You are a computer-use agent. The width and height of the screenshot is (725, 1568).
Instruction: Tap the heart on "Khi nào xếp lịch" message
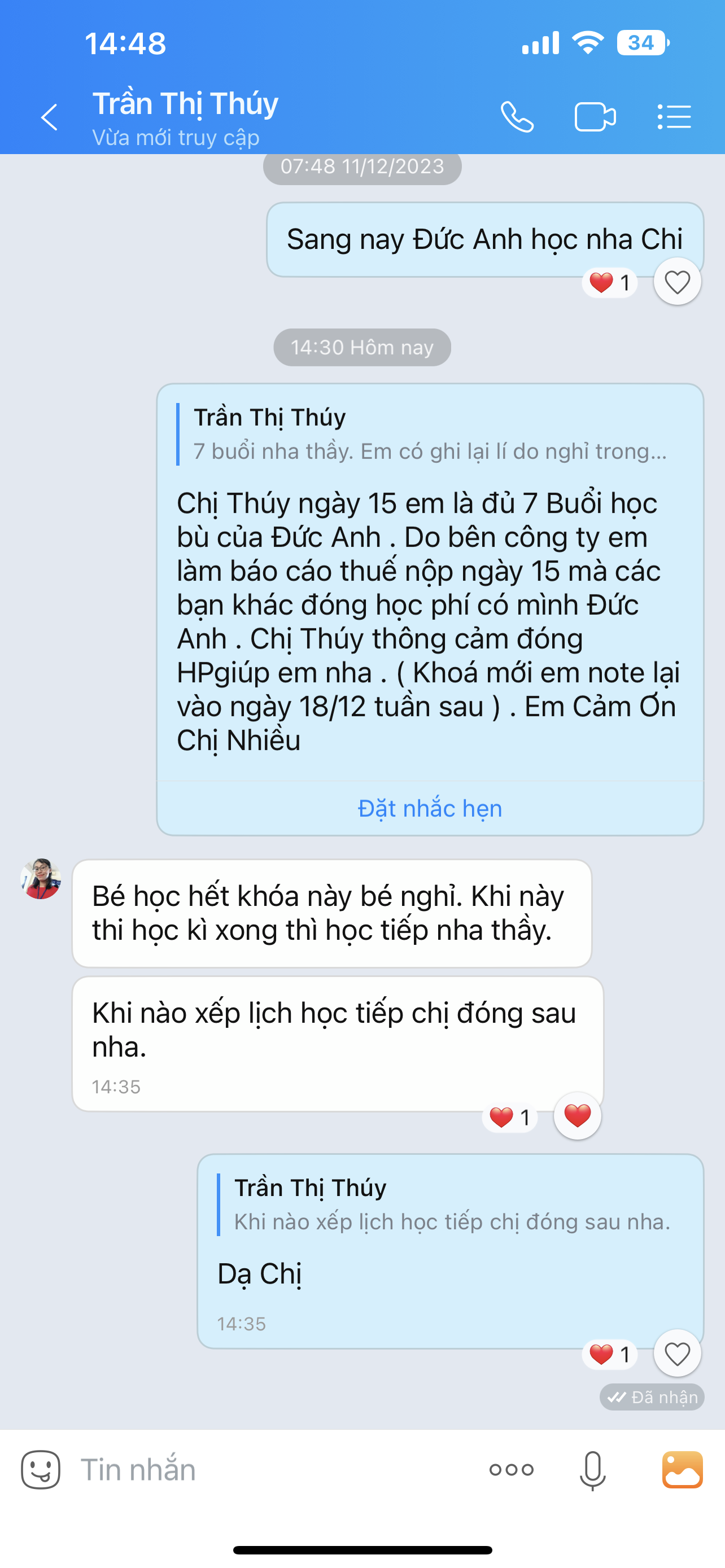coord(577,1116)
